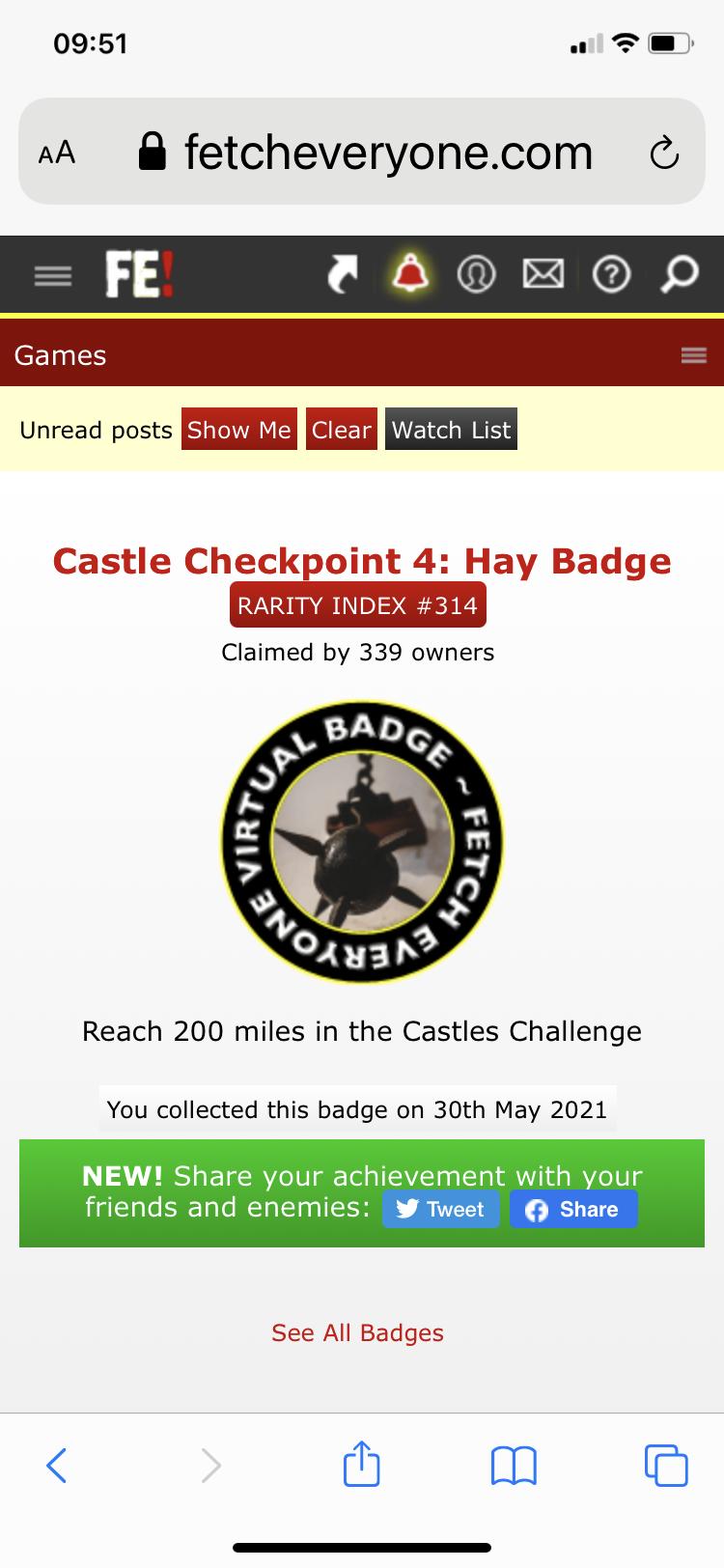Open the profile account icon
Image resolution: width=724 pixels, height=1568 pixels.
click(x=476, y=276)
